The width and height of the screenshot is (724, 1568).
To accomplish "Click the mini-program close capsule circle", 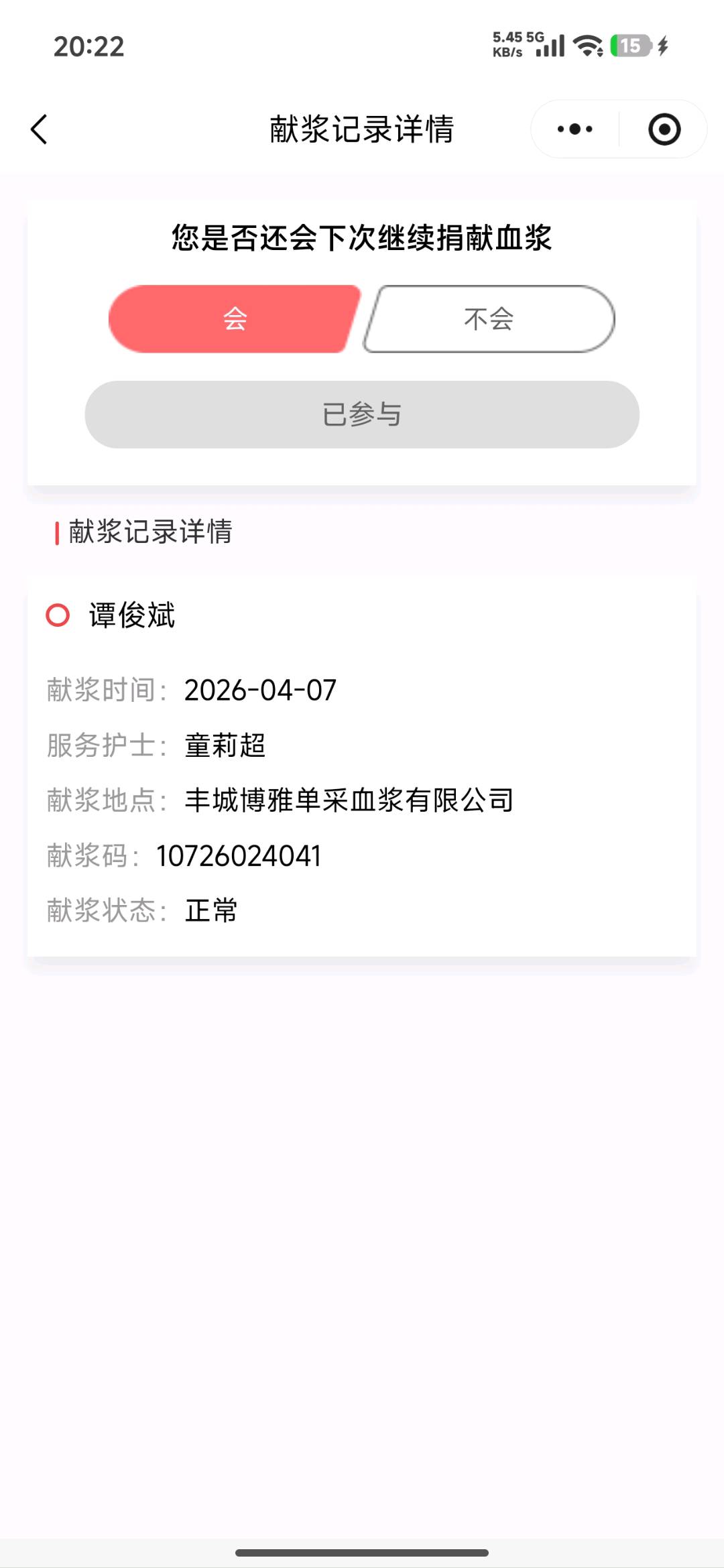I will 662,130.
